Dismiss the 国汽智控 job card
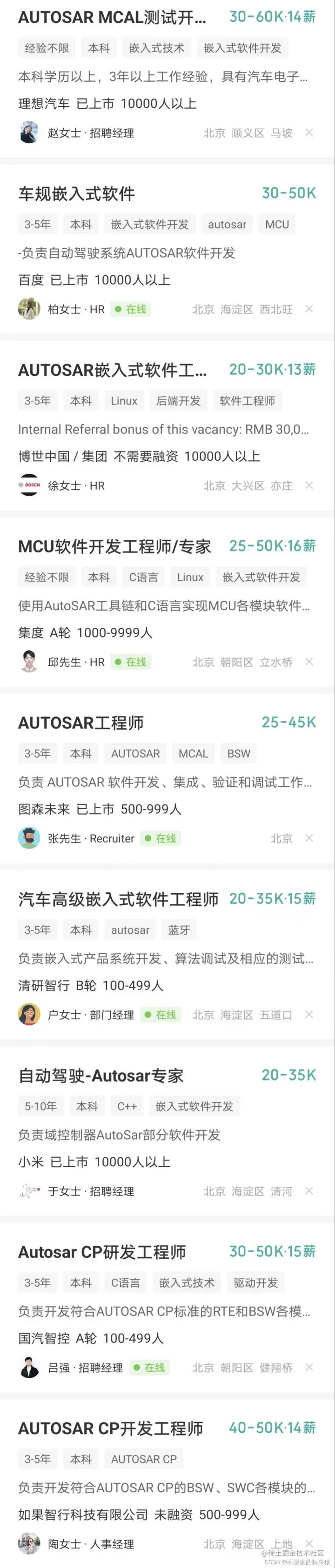Image resolution: width=335 pixels, height=1568 pixels. coord(309,1368)
